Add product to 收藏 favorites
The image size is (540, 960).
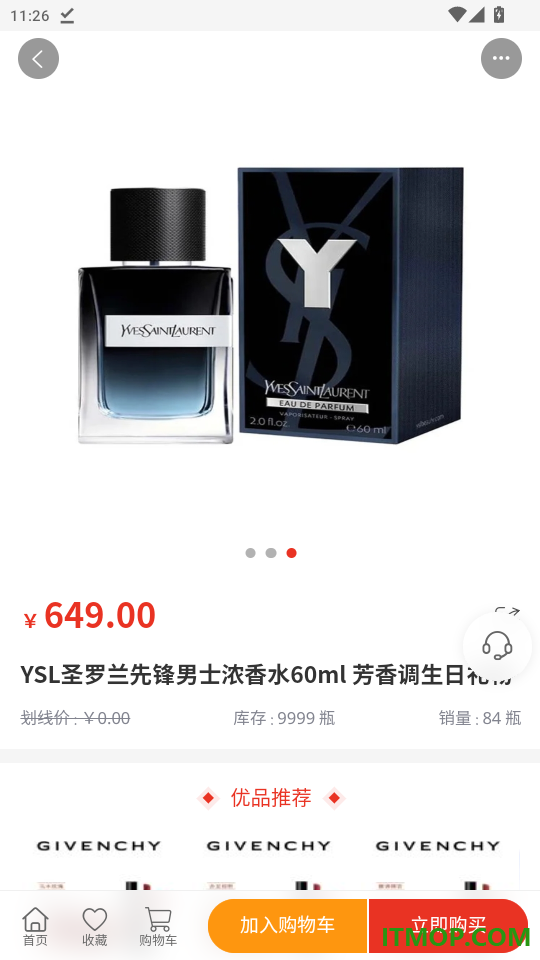94,926
